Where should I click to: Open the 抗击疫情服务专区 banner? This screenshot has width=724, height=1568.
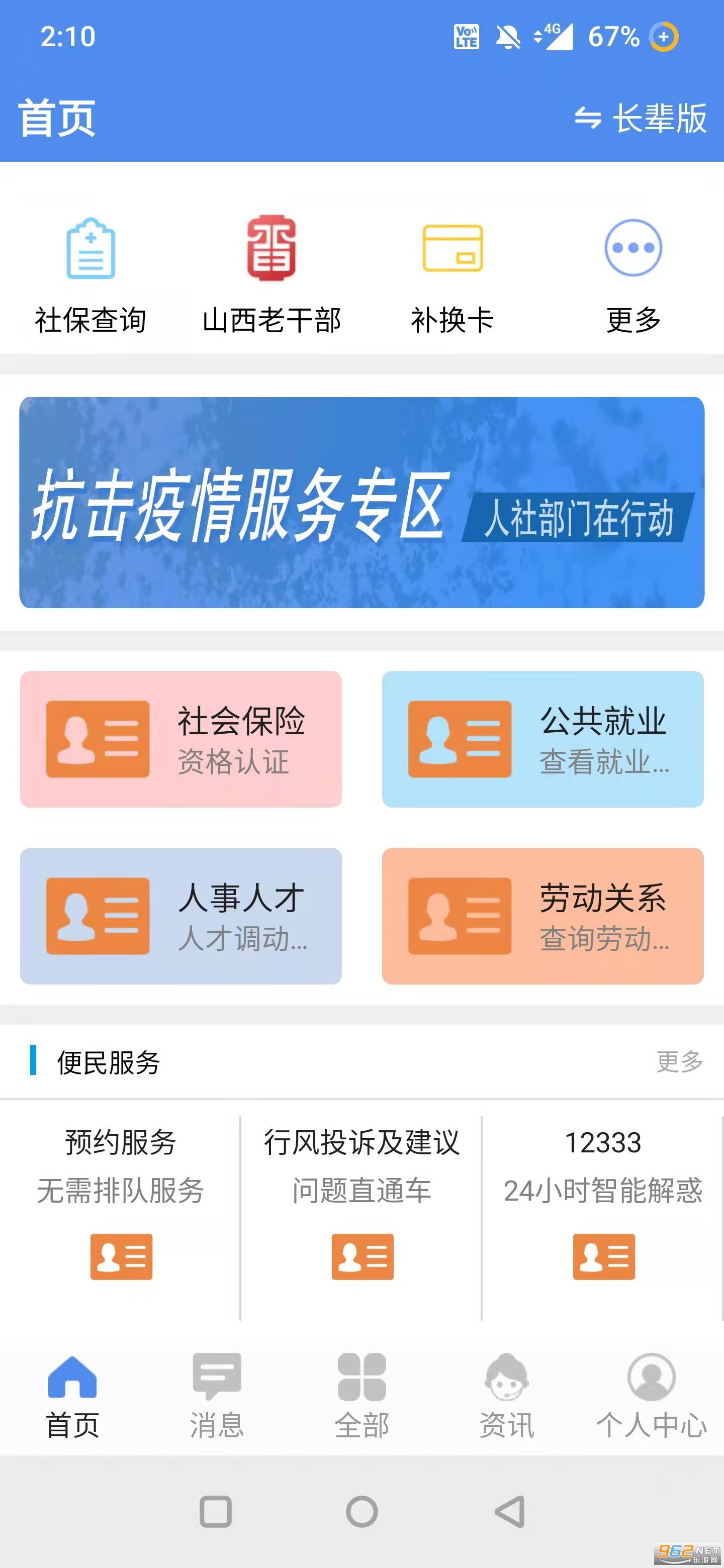point(361,502)
